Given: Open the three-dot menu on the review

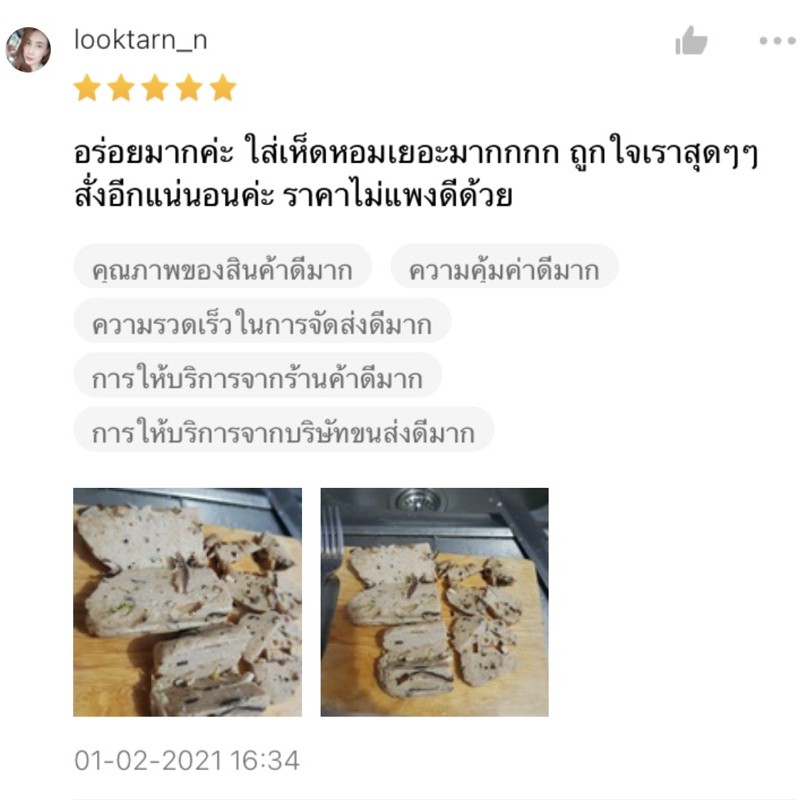Looking at the screenshot, I should tap(778, 41).
